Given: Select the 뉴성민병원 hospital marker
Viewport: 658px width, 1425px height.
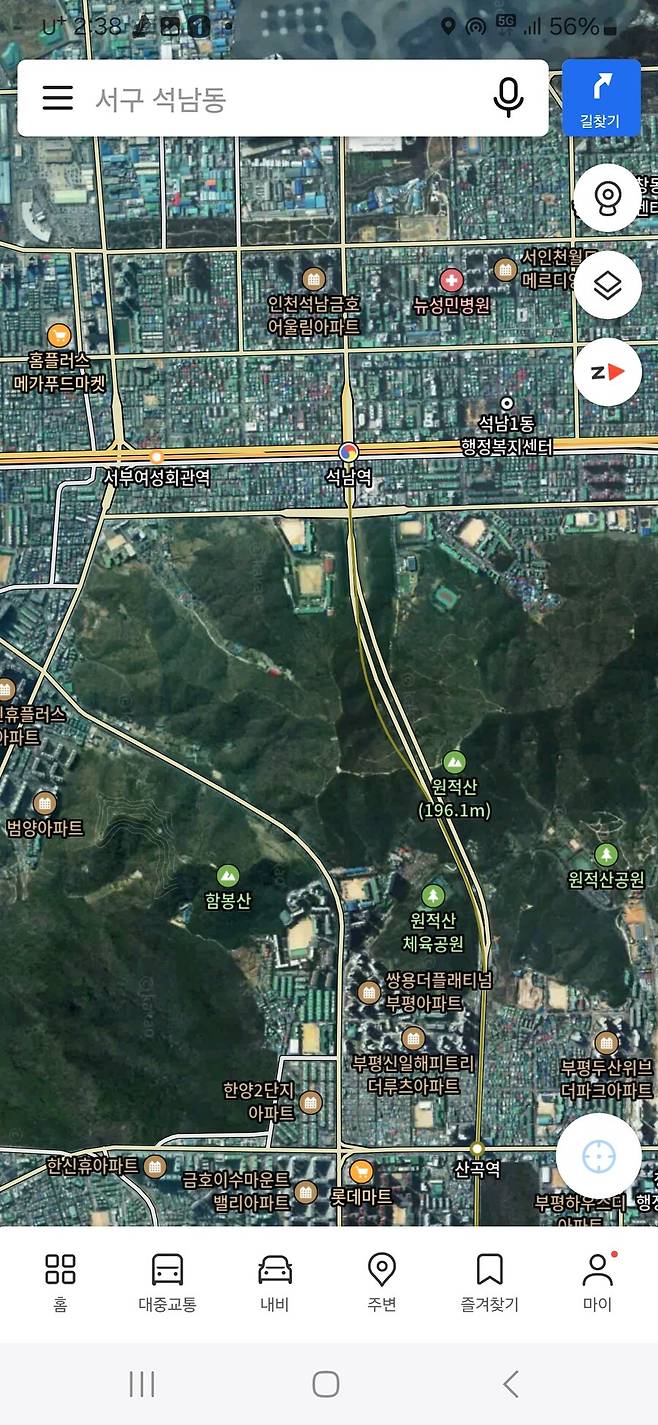Looking at the screenshot, I should [452, 281].
